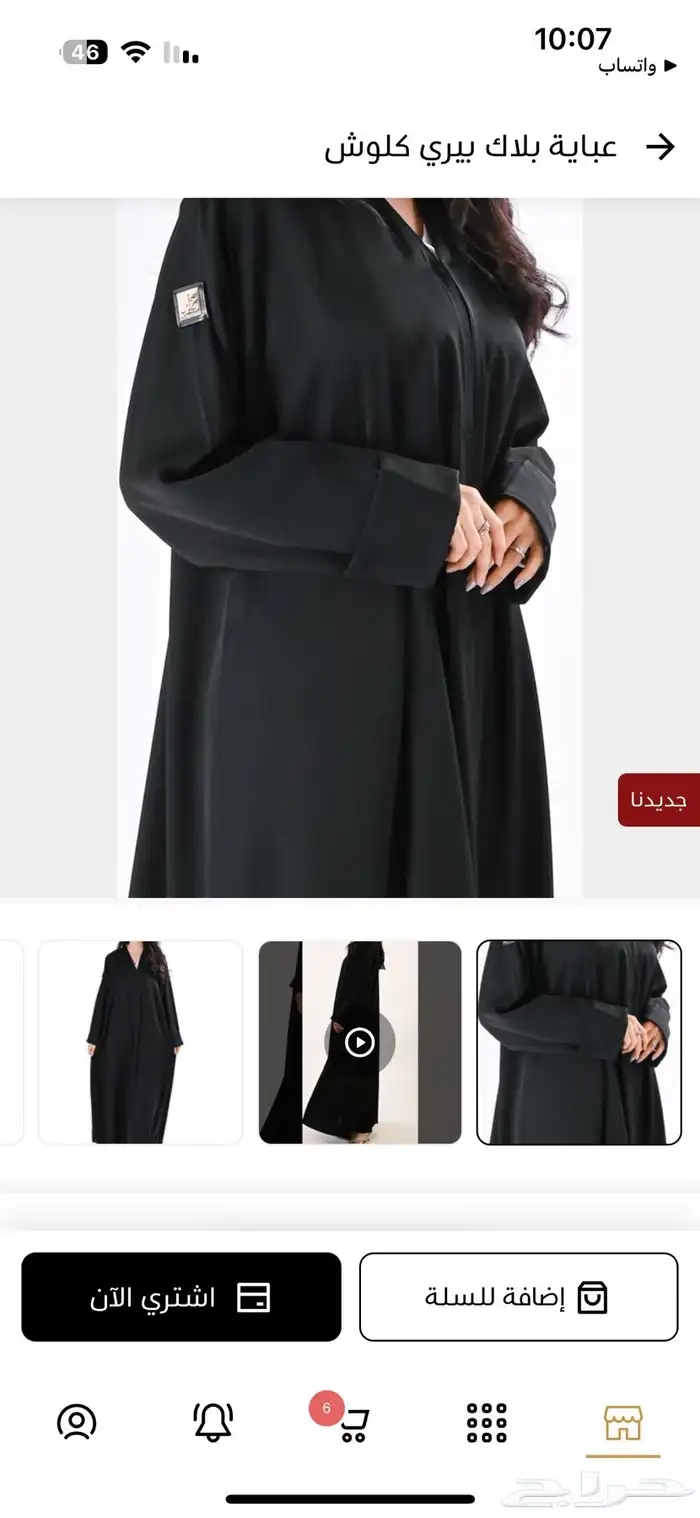Open the main abaya product image
Image resolution: width=700 pixels, height=1518 pixels.
click(349, 547)
